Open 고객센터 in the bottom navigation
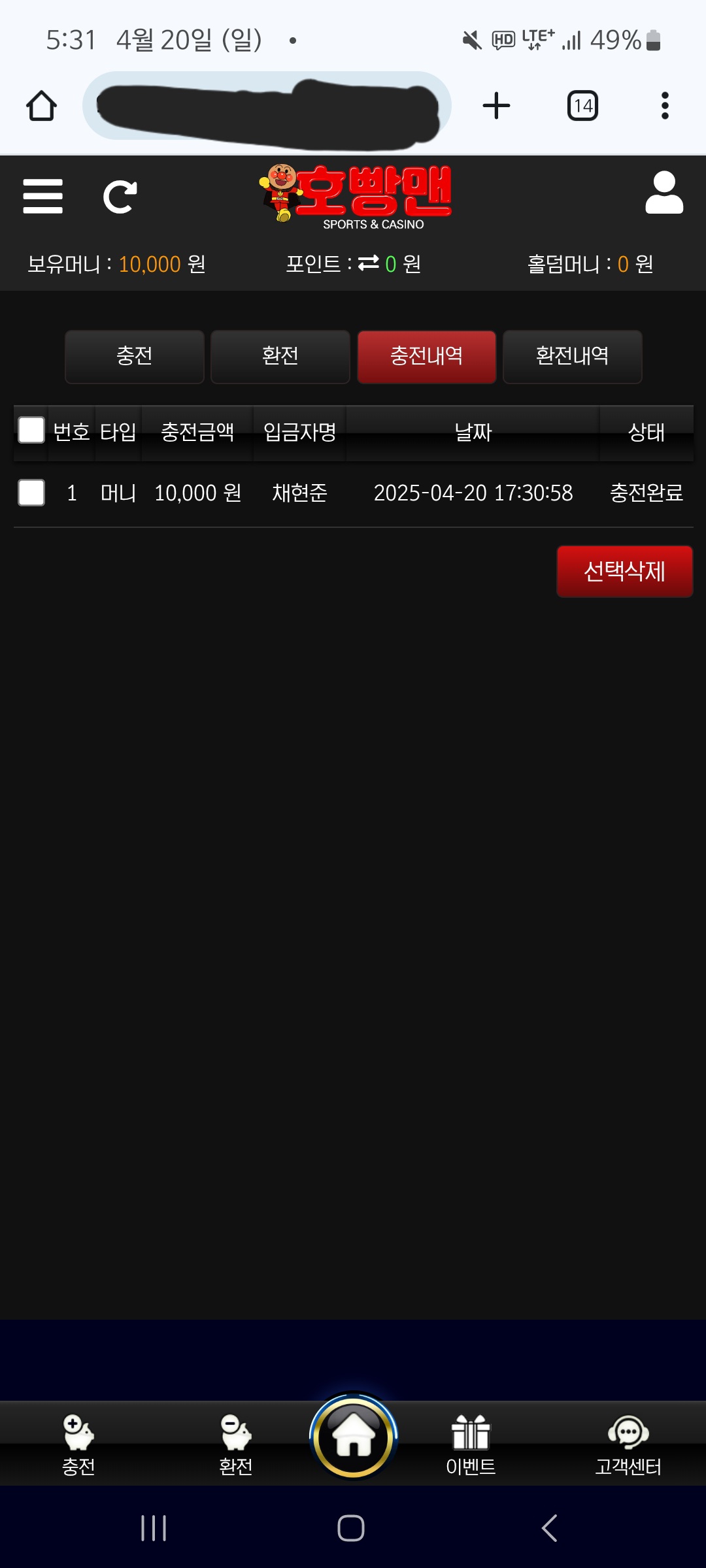 (x=628, y=1445)
